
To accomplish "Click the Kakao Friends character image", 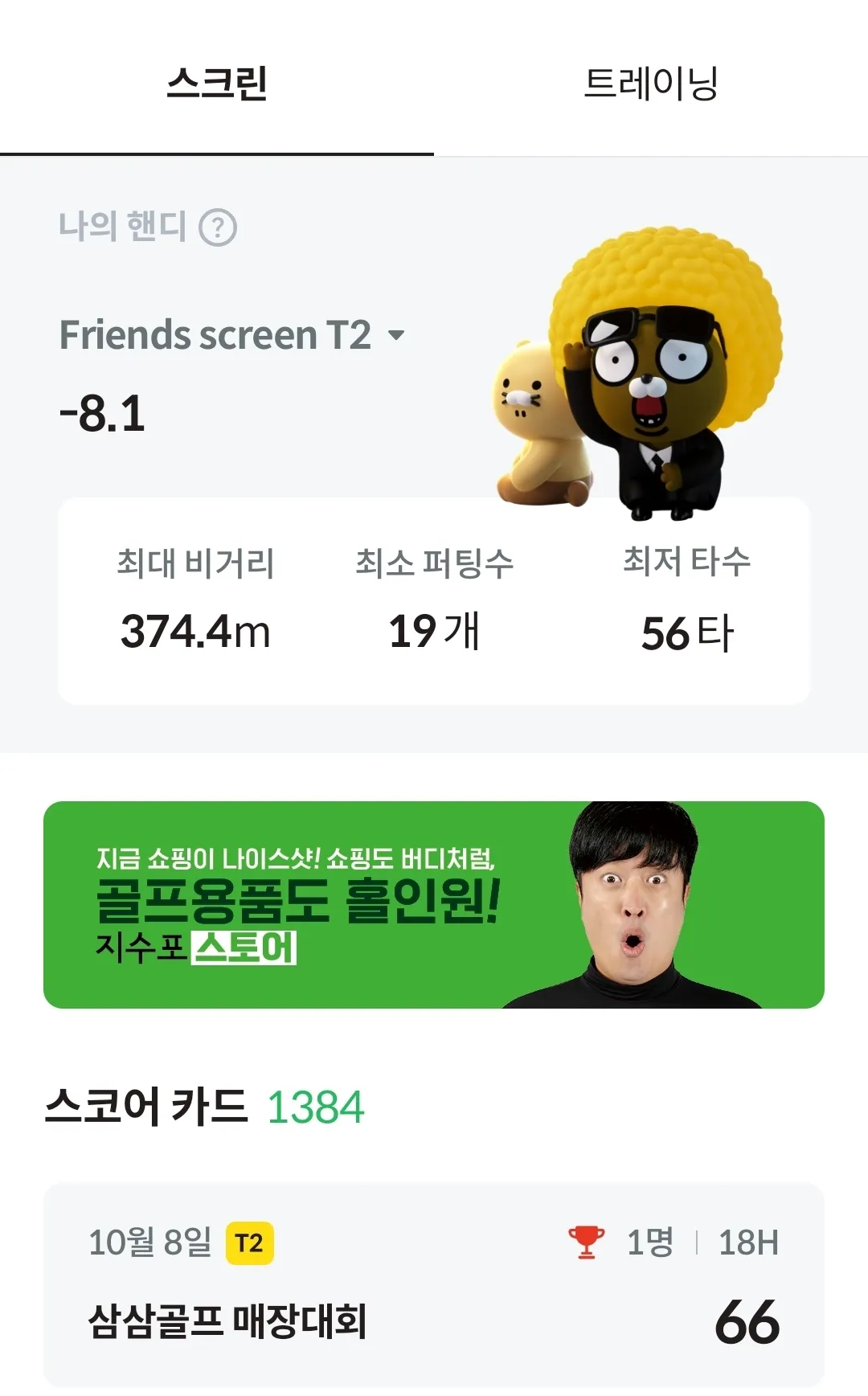I will tap(635, 370).
